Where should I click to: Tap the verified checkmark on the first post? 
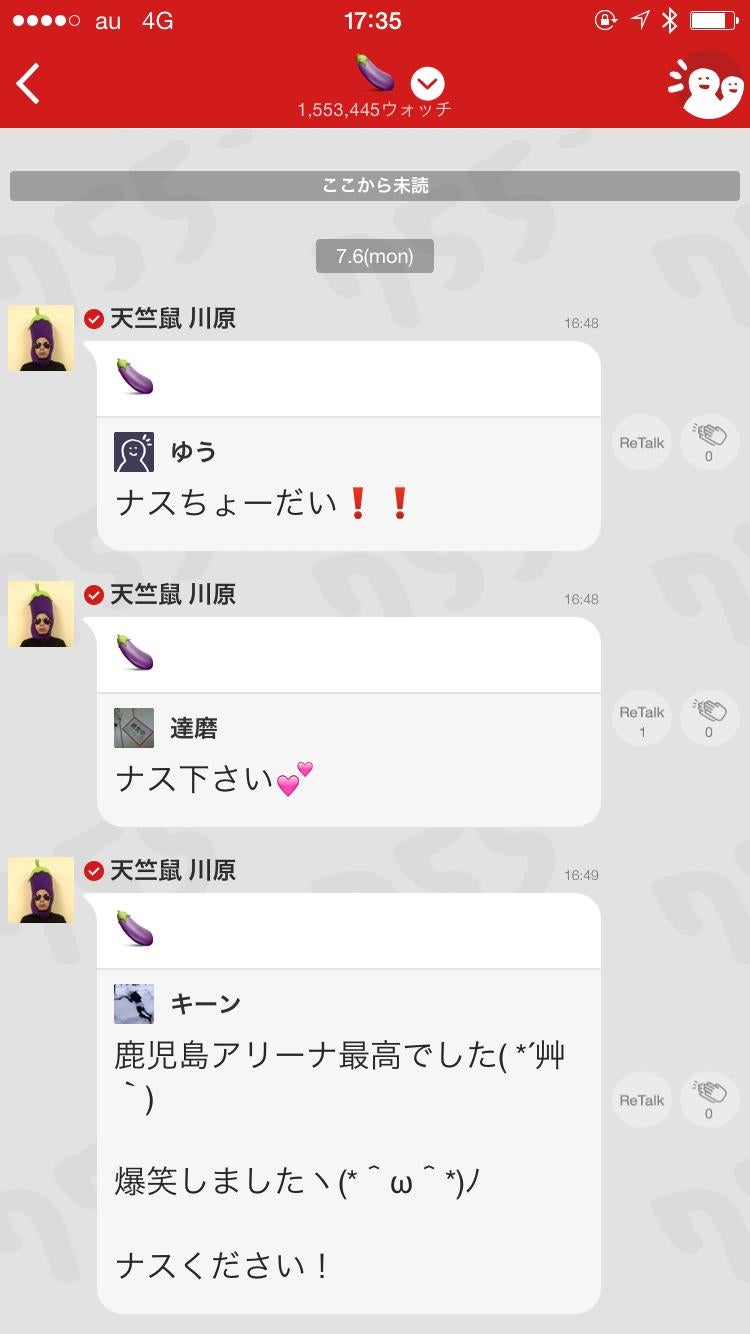pyautogui.click(x=94, y=319)
